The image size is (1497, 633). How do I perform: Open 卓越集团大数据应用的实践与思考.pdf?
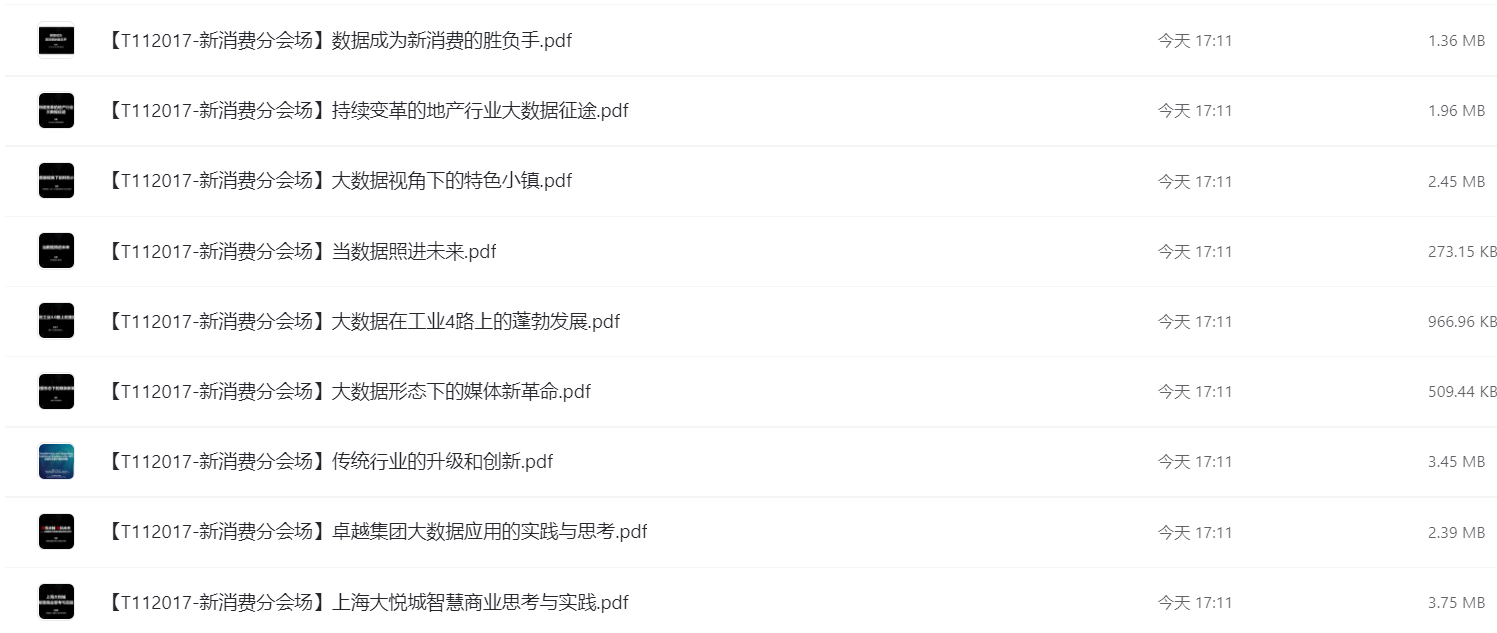tap(377, 532)
